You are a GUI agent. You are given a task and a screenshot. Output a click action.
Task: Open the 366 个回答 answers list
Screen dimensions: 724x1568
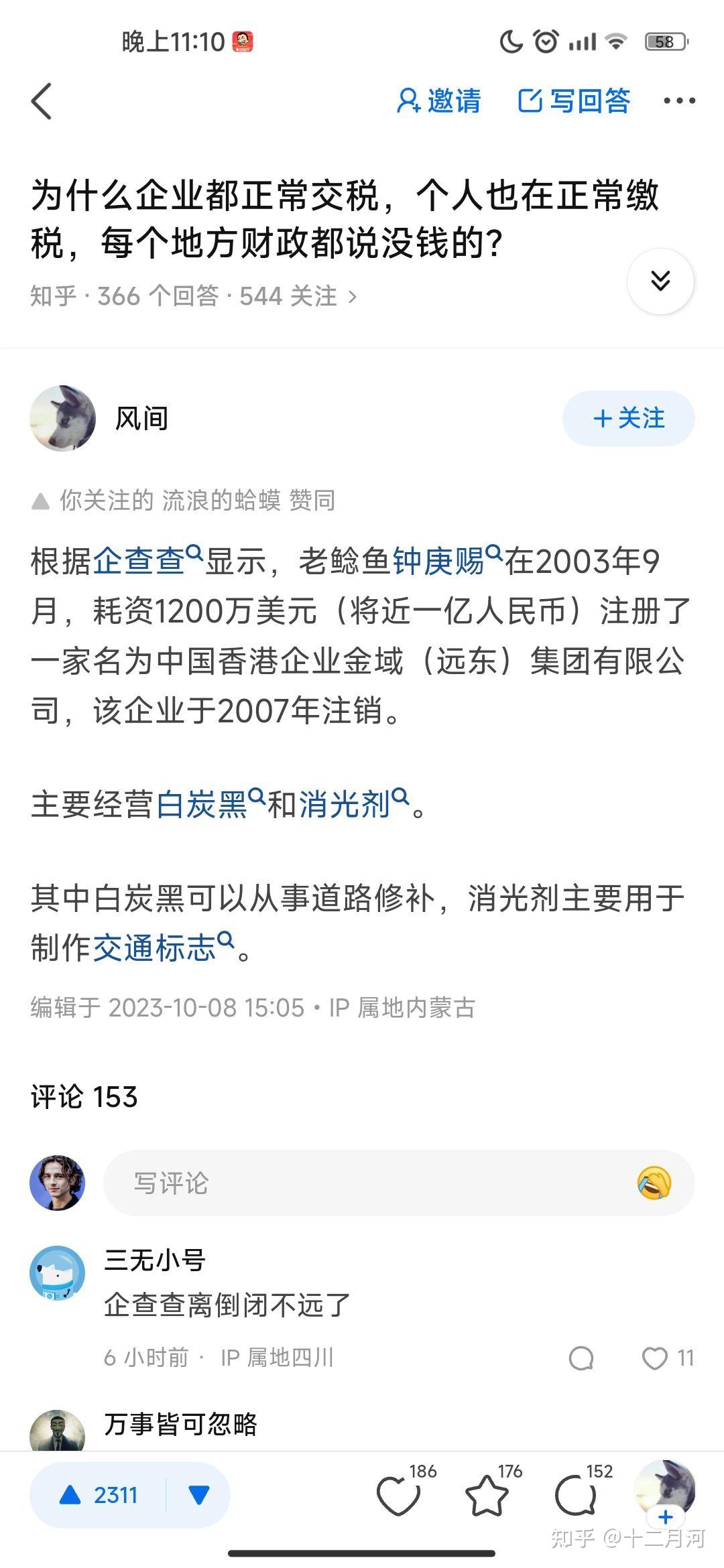click(158, 296)
